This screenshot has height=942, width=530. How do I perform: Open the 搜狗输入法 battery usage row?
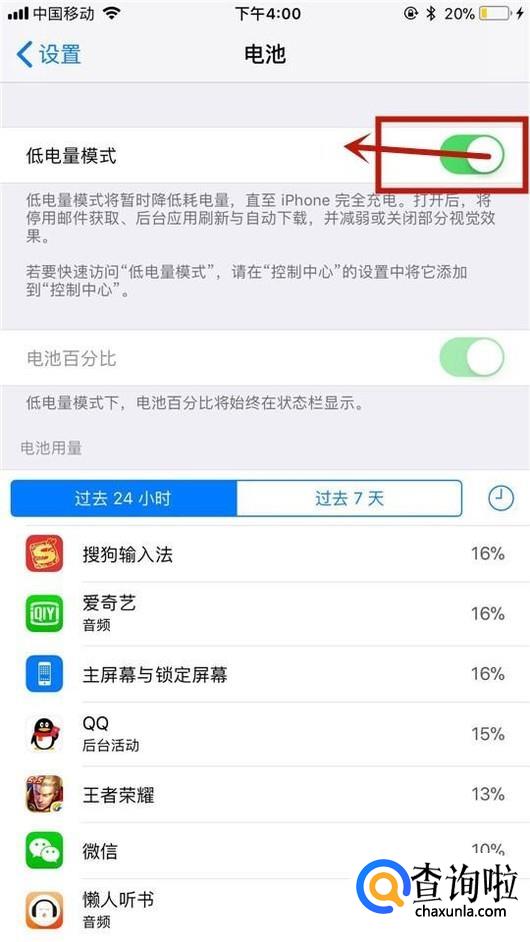pyautogui.click(x=265, y=553)
